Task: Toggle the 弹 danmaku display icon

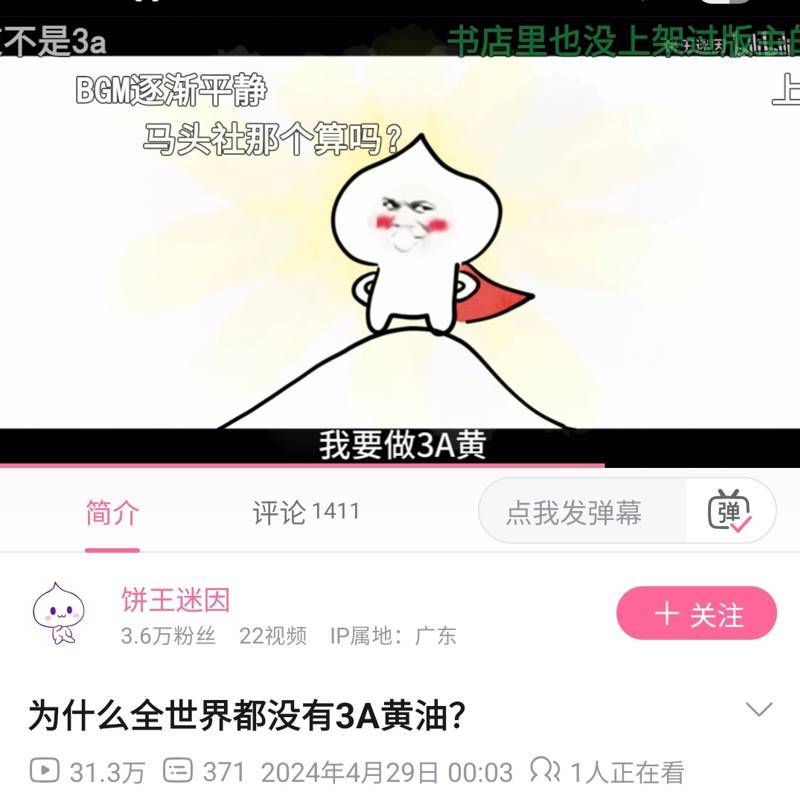Action: [730, 512]
